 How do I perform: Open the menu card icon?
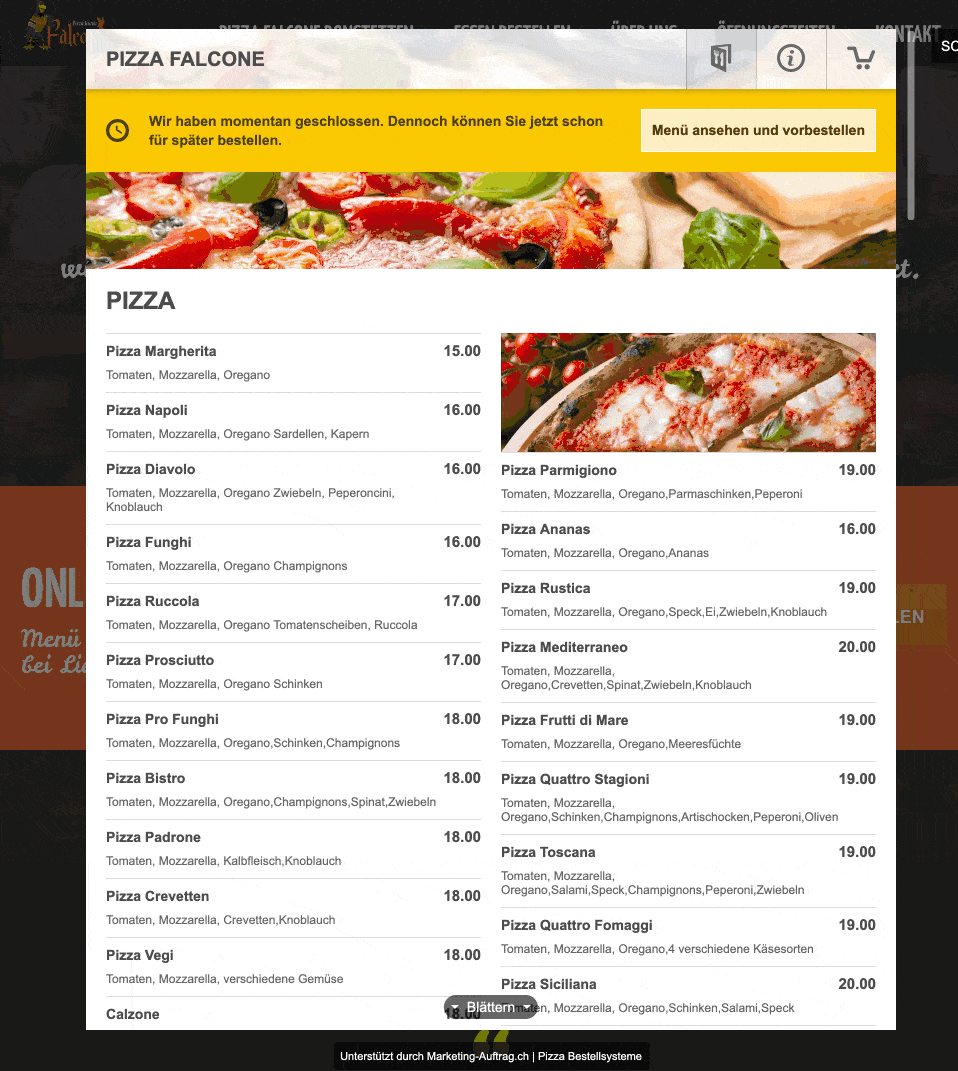721,59
